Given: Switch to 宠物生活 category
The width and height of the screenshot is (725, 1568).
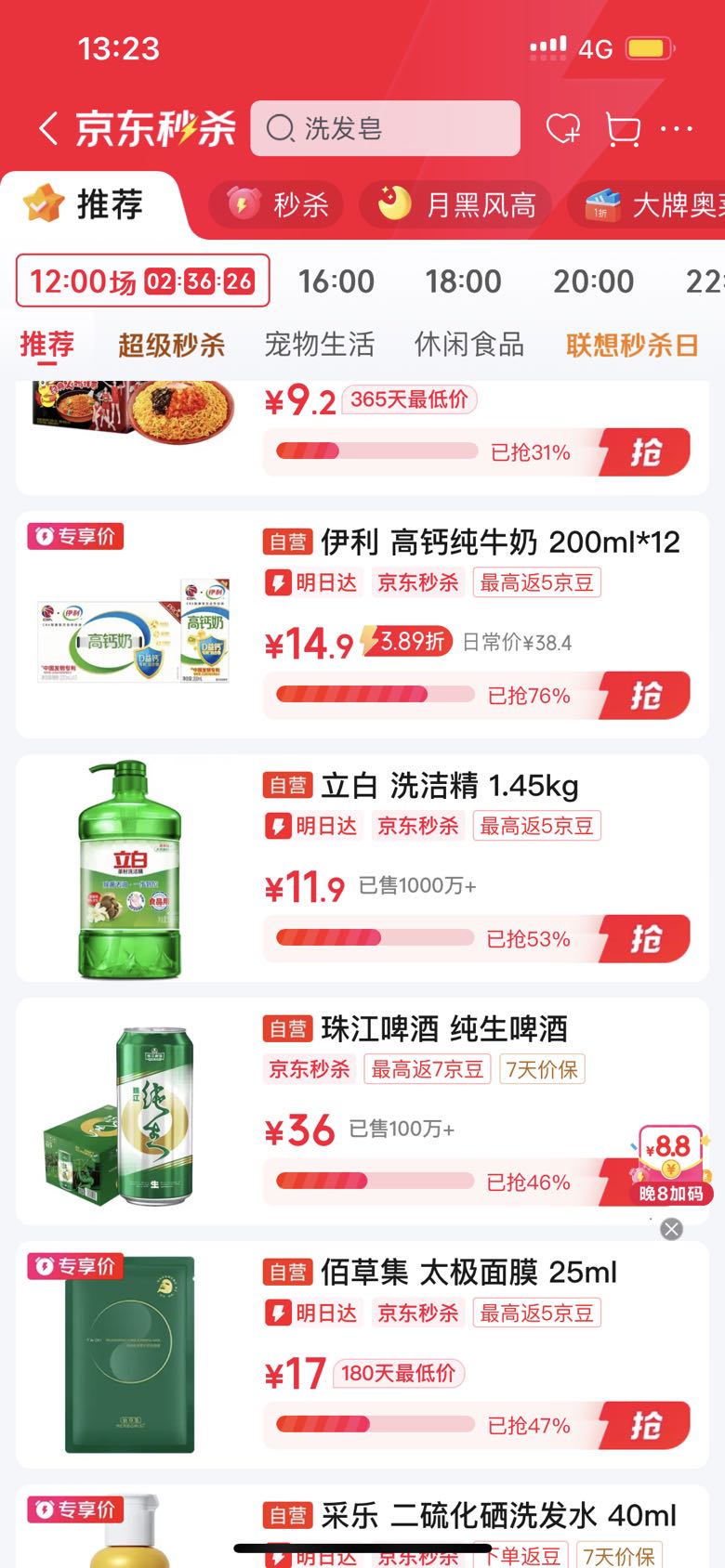Looking at the screenshot, I should click(x=319, y=345).
